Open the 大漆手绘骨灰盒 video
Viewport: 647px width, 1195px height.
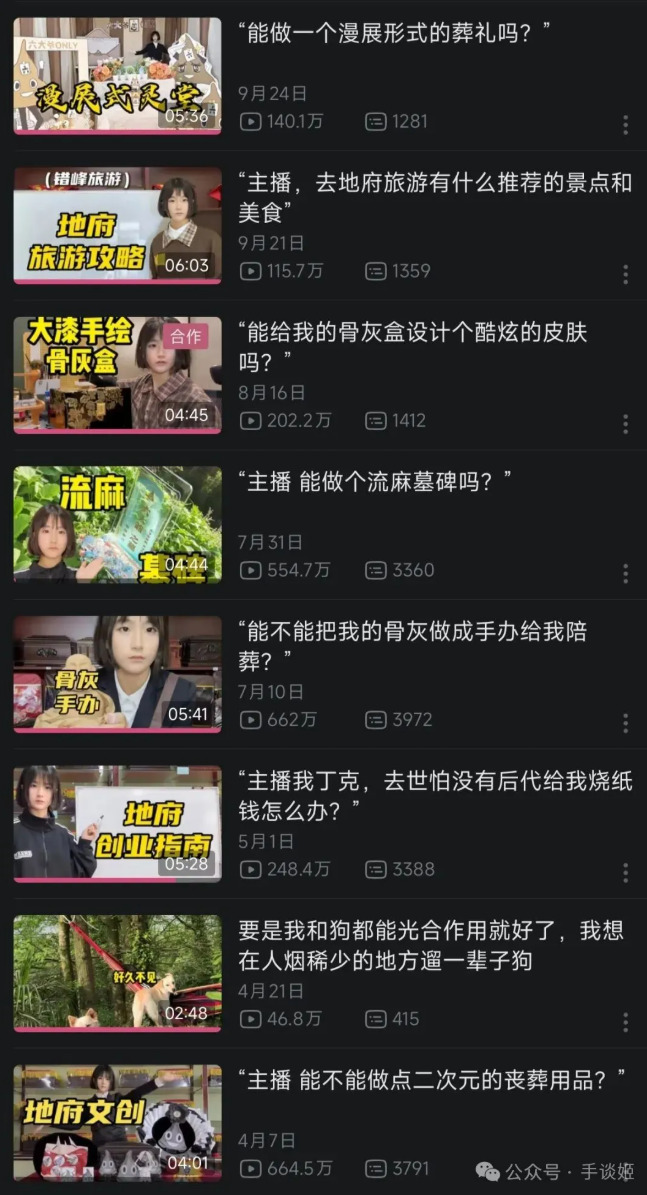click(x=117, y=374)
